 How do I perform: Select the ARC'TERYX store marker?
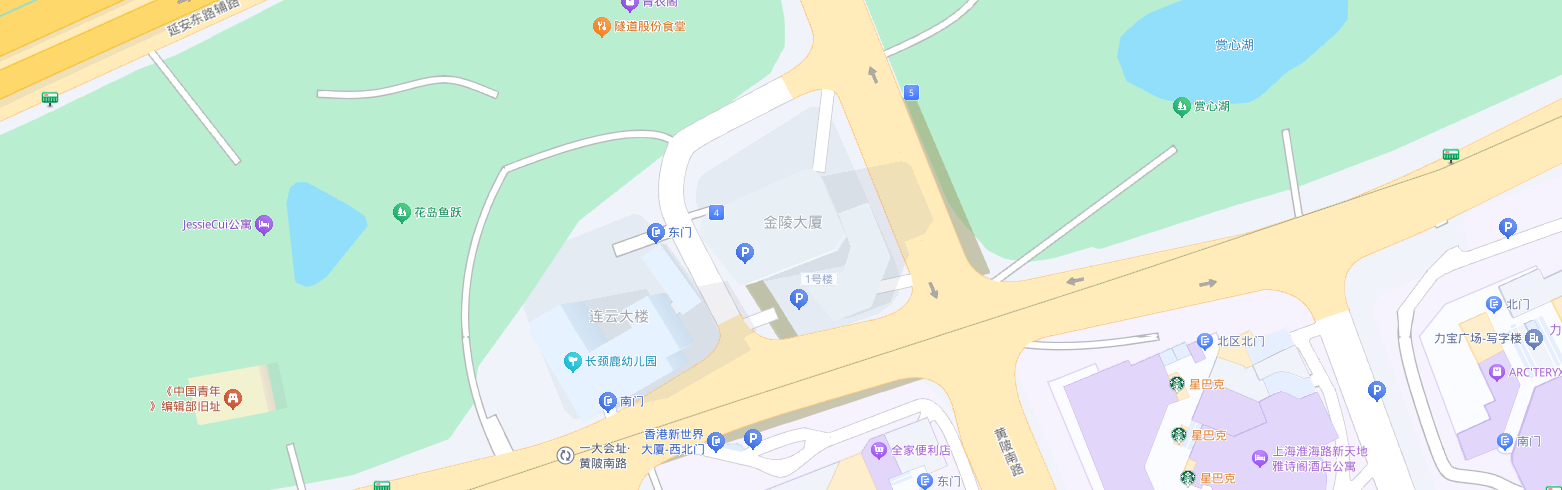tap(1497, 372)
